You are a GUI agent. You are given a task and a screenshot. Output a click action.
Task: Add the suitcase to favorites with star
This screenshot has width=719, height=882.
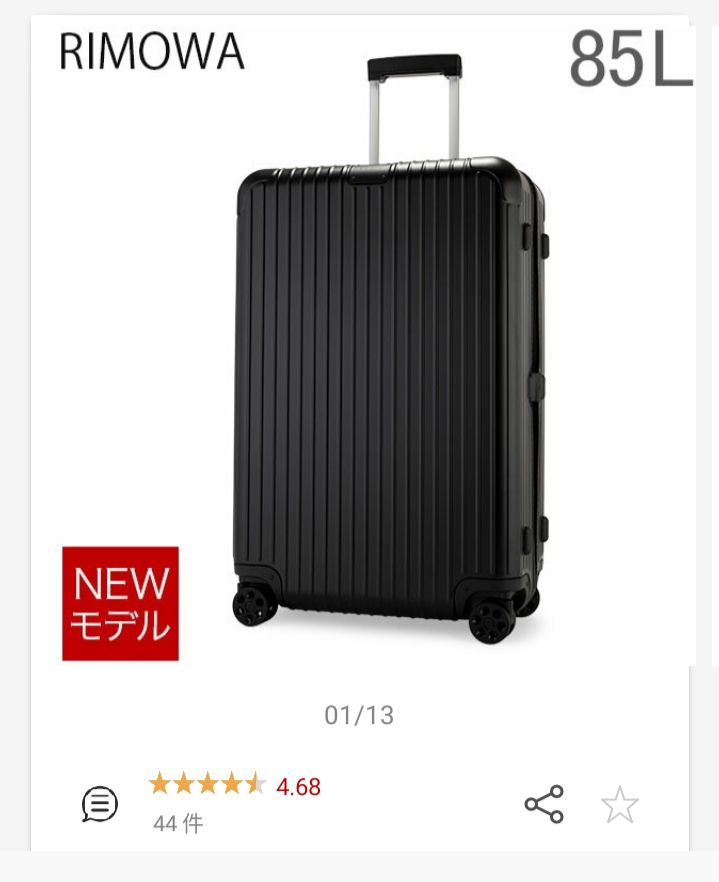[619, 804]
